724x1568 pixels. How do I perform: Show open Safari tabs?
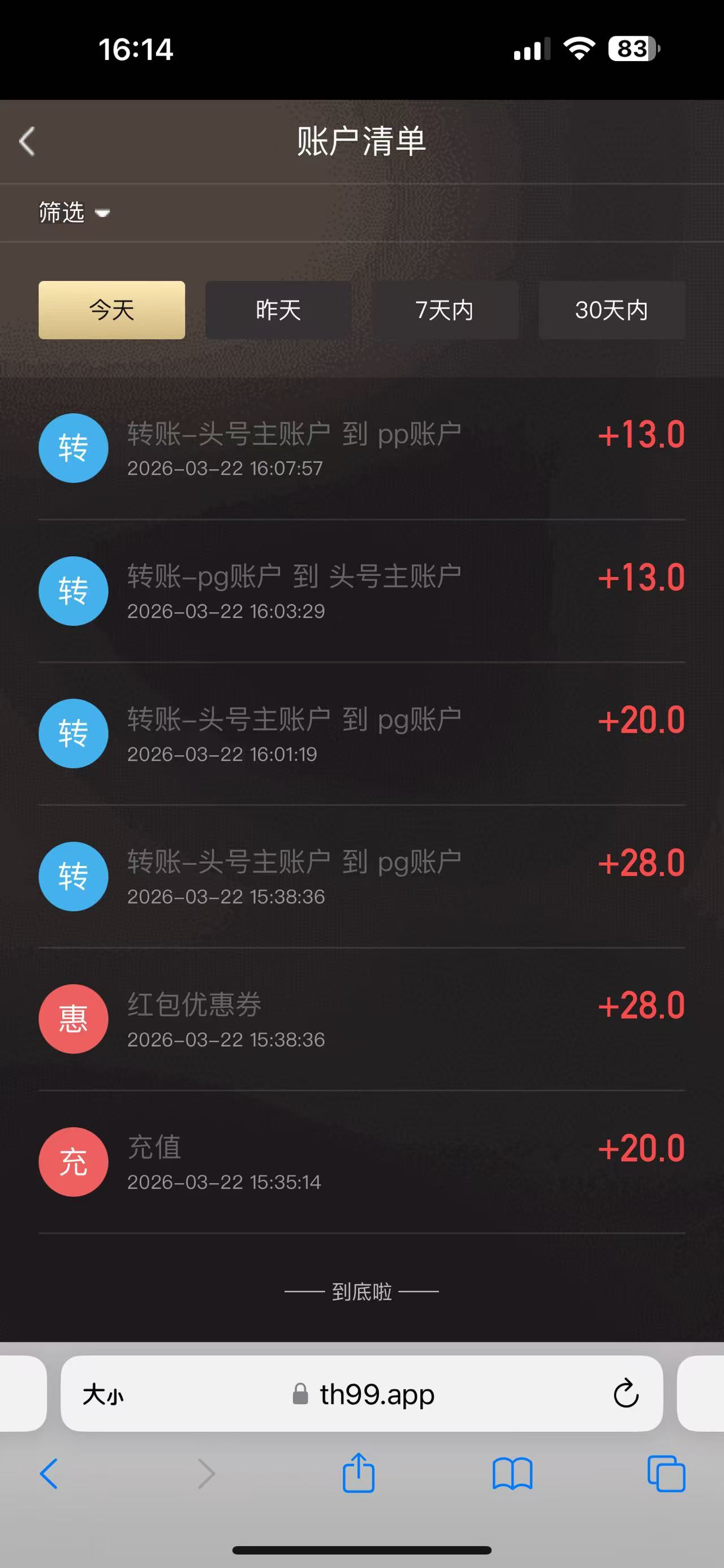666,1474
